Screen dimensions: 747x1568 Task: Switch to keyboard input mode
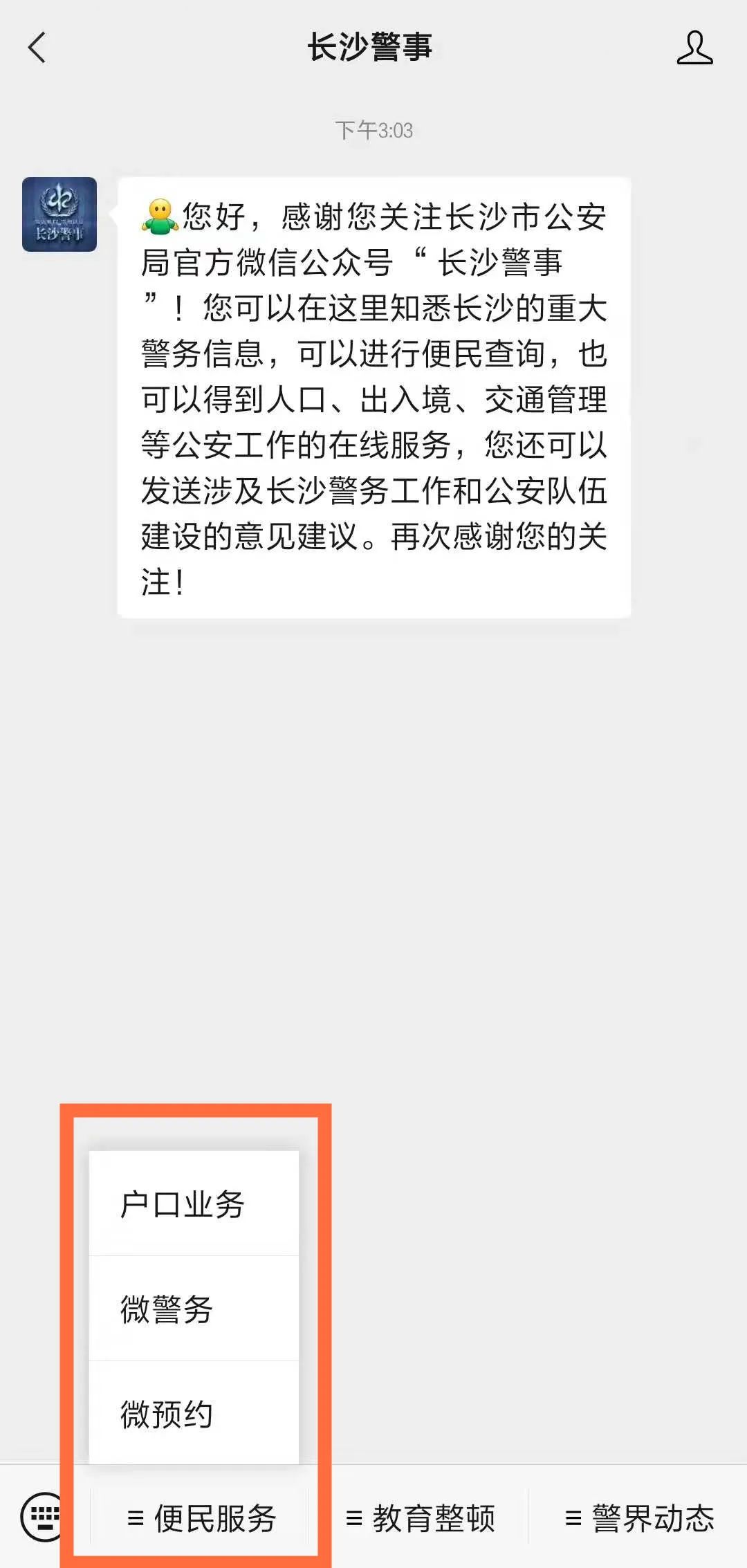[43, 1518]
